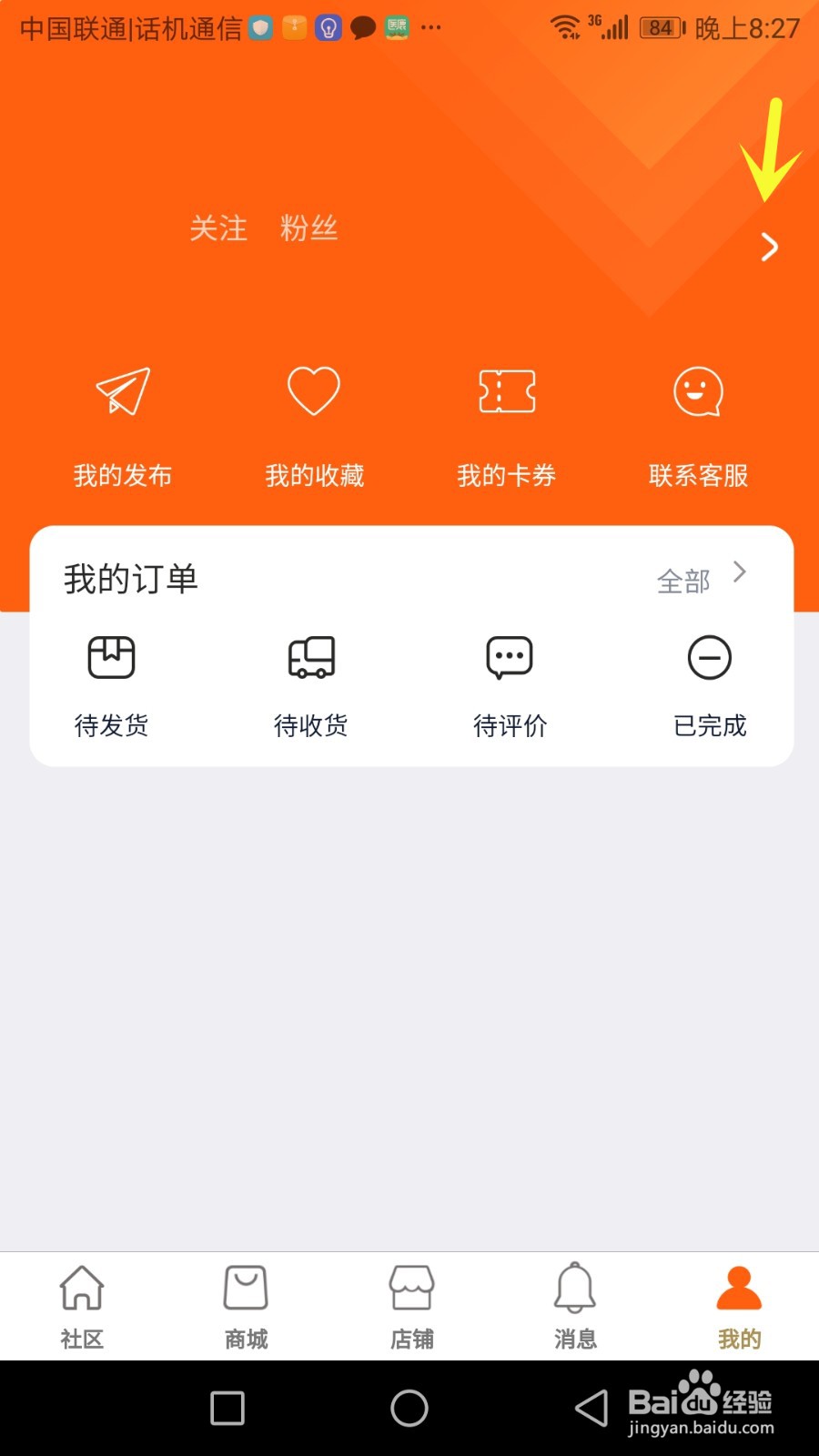Tap the Wi-Fi icon in status bar

pos(566,27)
